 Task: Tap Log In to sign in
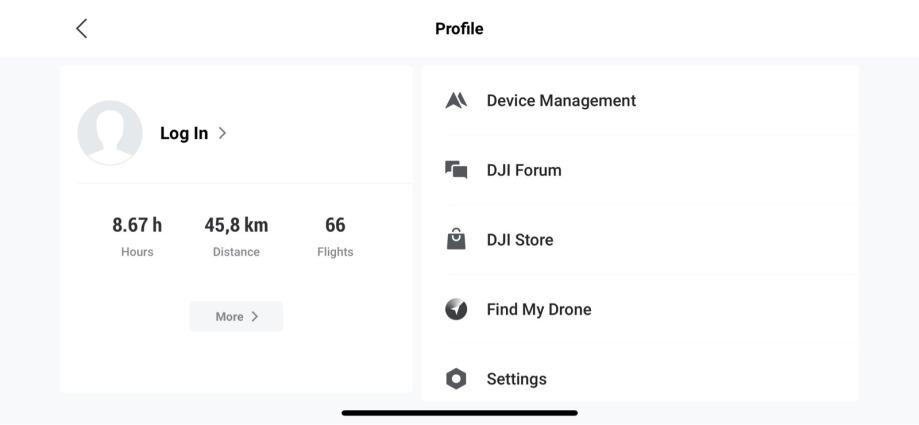[x=192, y=133]
